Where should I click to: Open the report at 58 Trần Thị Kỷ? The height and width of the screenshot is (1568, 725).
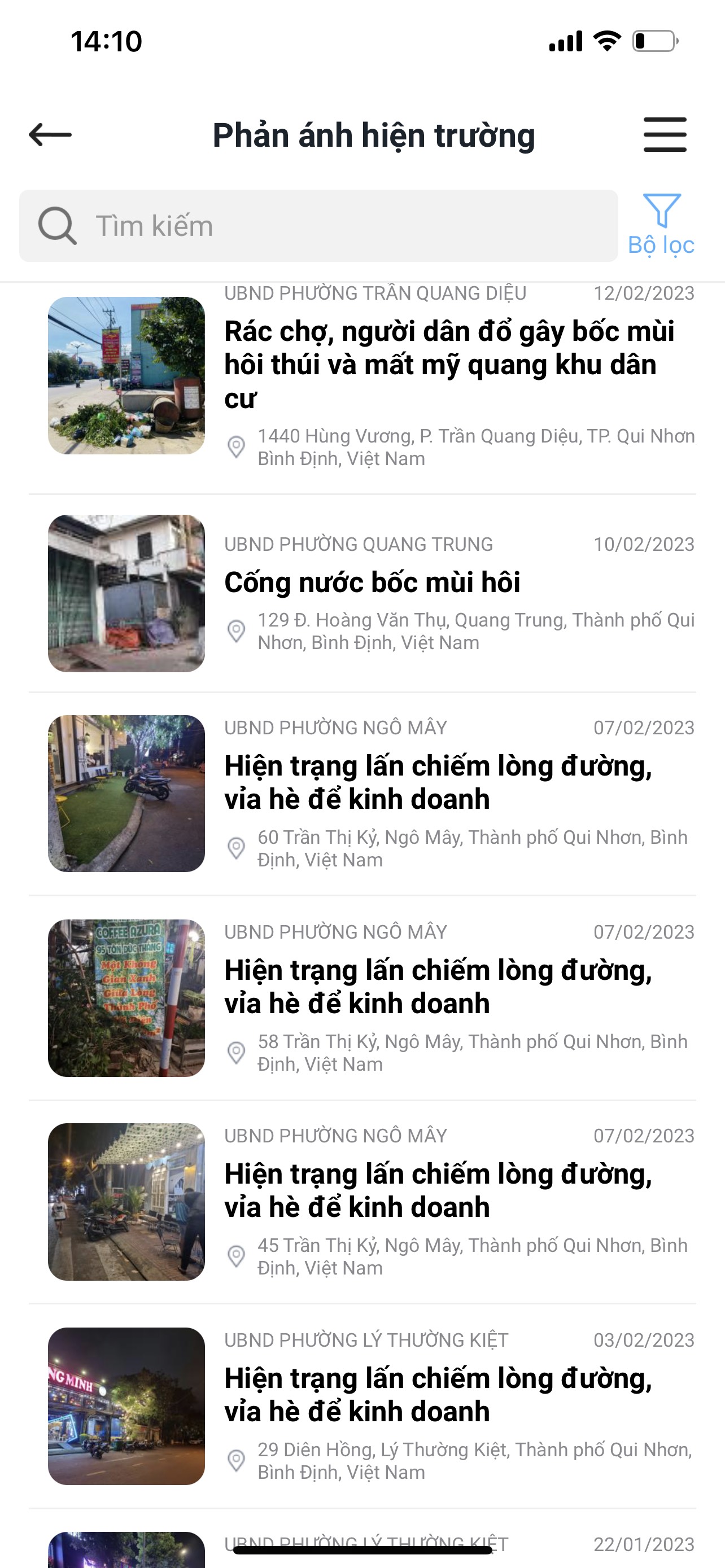click(362, 998)
